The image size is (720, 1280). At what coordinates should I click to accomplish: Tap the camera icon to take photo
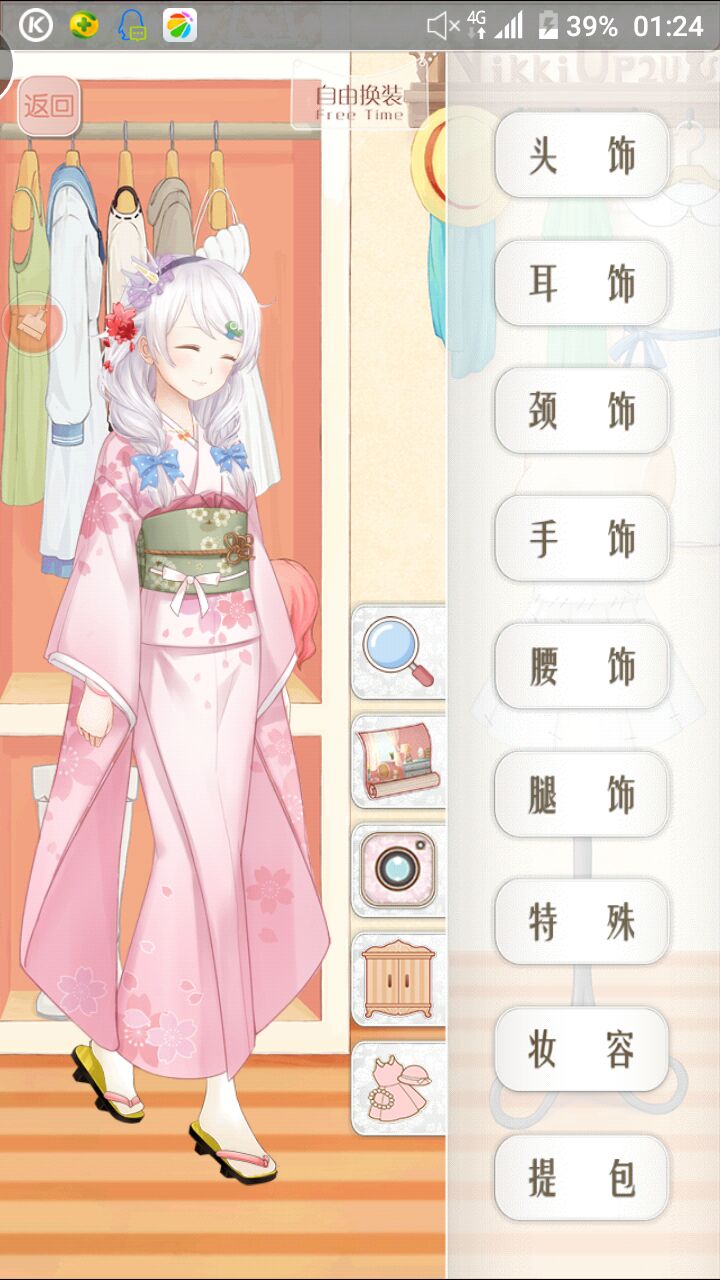(399, 870)
